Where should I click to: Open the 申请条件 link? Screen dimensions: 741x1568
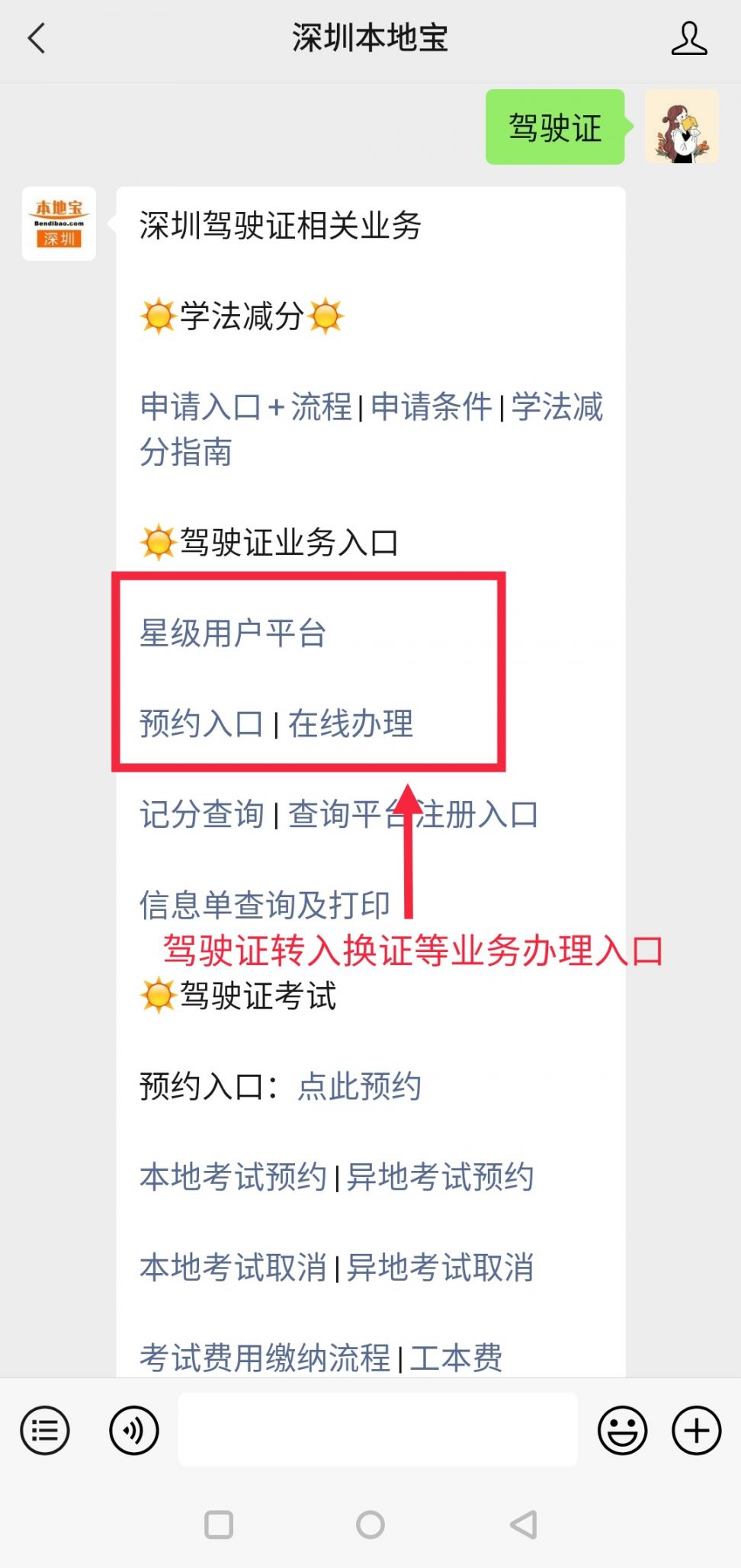(431, 406)
